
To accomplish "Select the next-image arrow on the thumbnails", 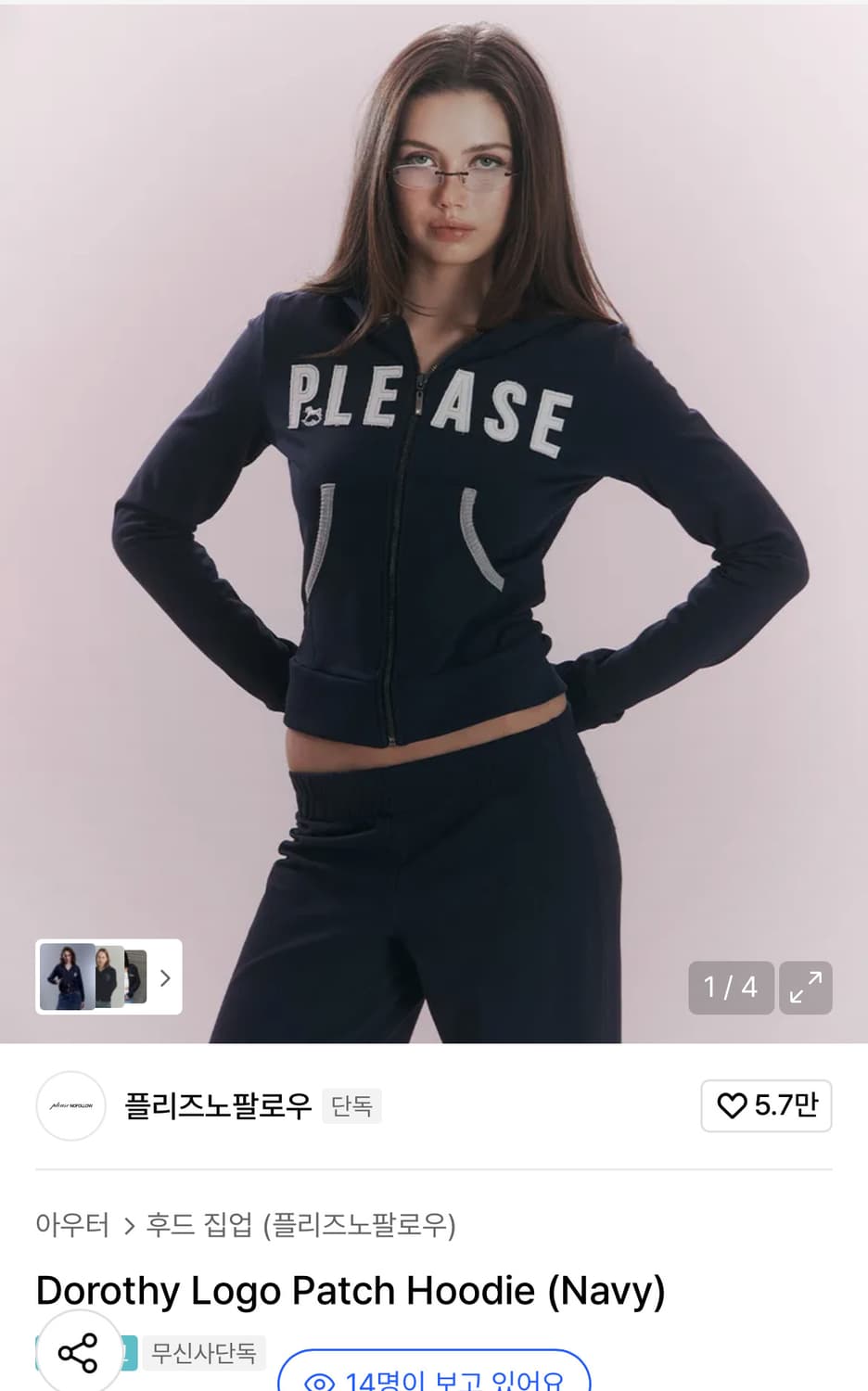I will (x=165, y=977).
